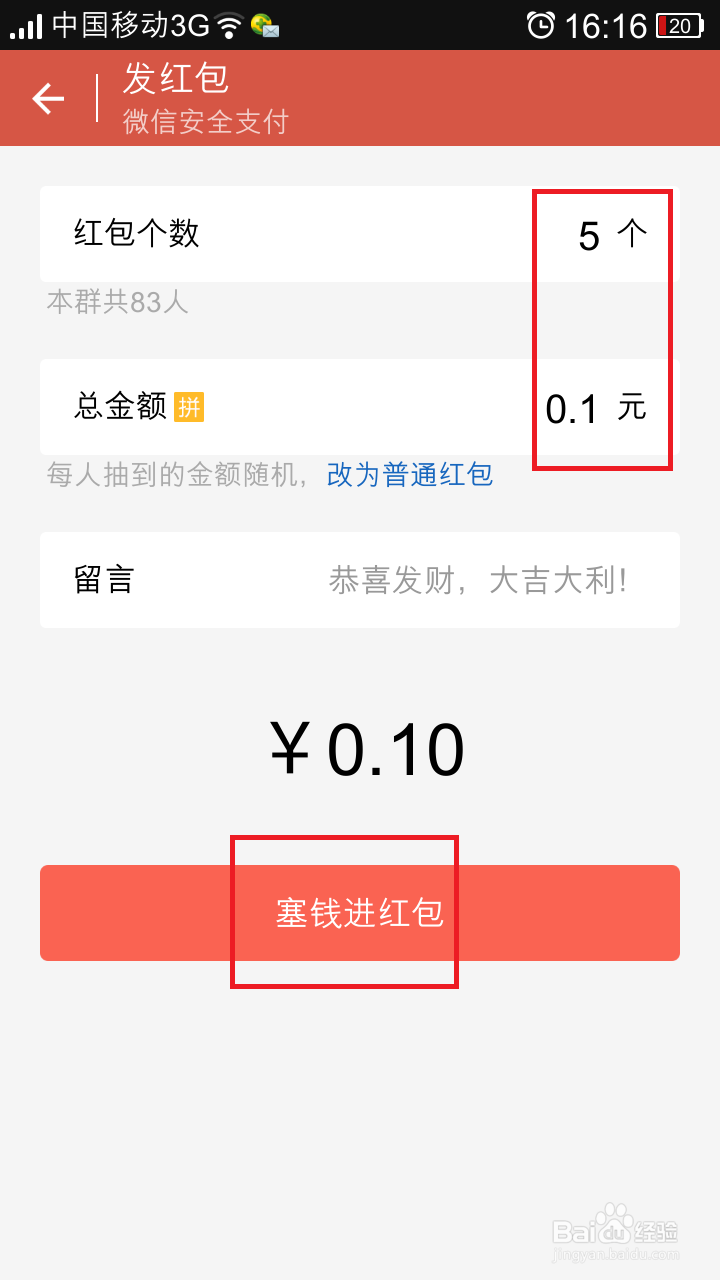The height and width of the screenshot is (1280, 720).
Task: Tap the back arrow to exit red packet page
Action: point(47,97)
